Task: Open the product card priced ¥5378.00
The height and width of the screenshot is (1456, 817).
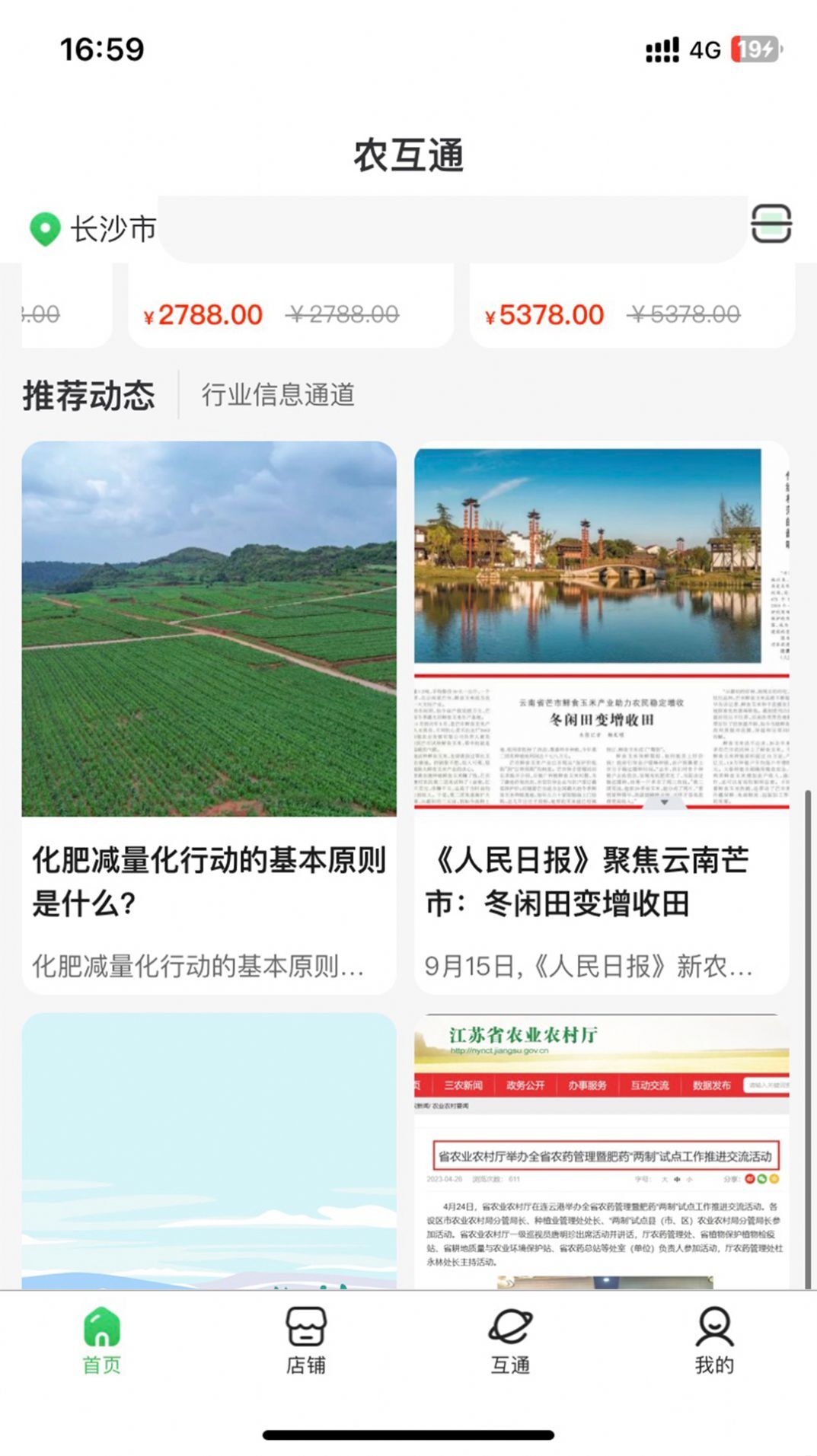Action: pos(632,308)
